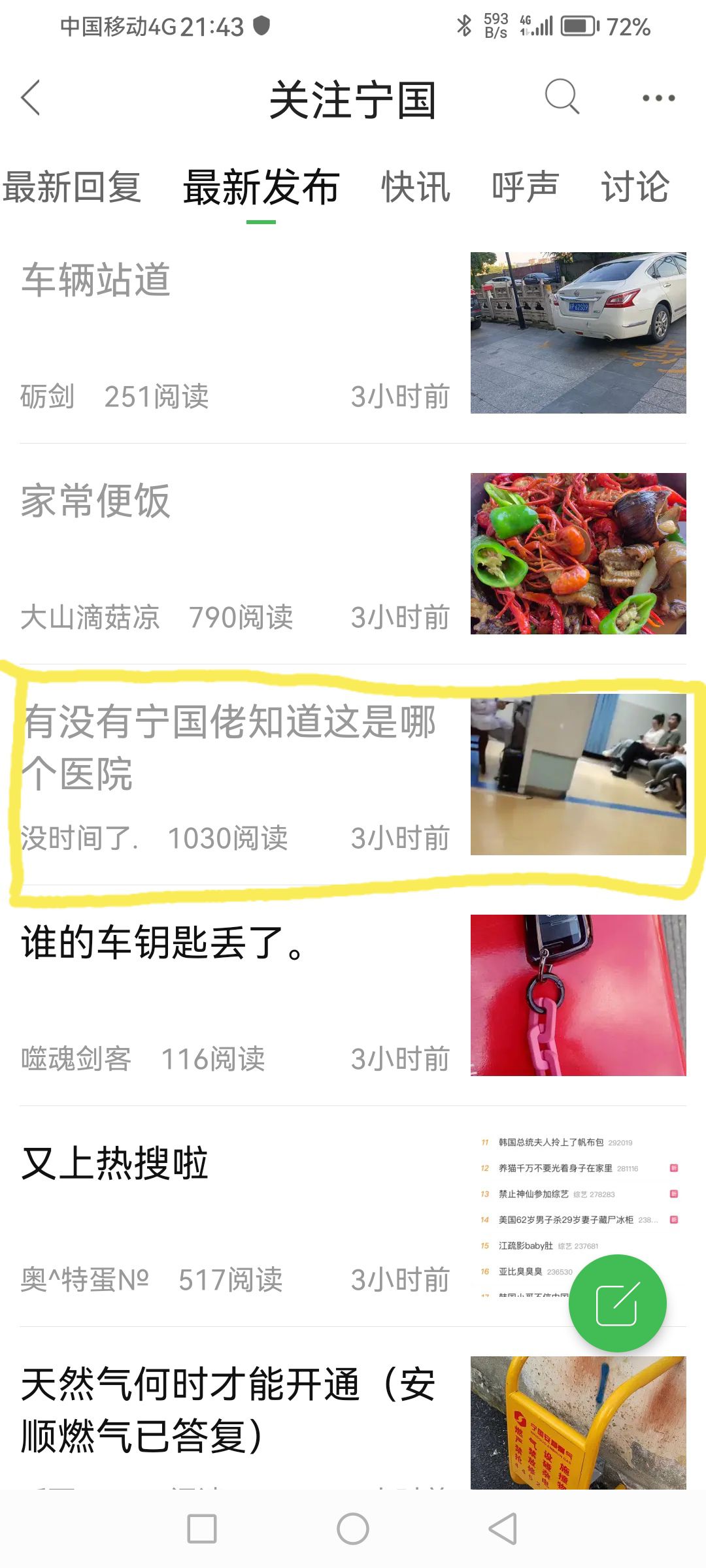Open the post 又上热搜啦
The height and width of the screenshot is (1568, 706).
pyautogui.click(x=115, y=1164)
